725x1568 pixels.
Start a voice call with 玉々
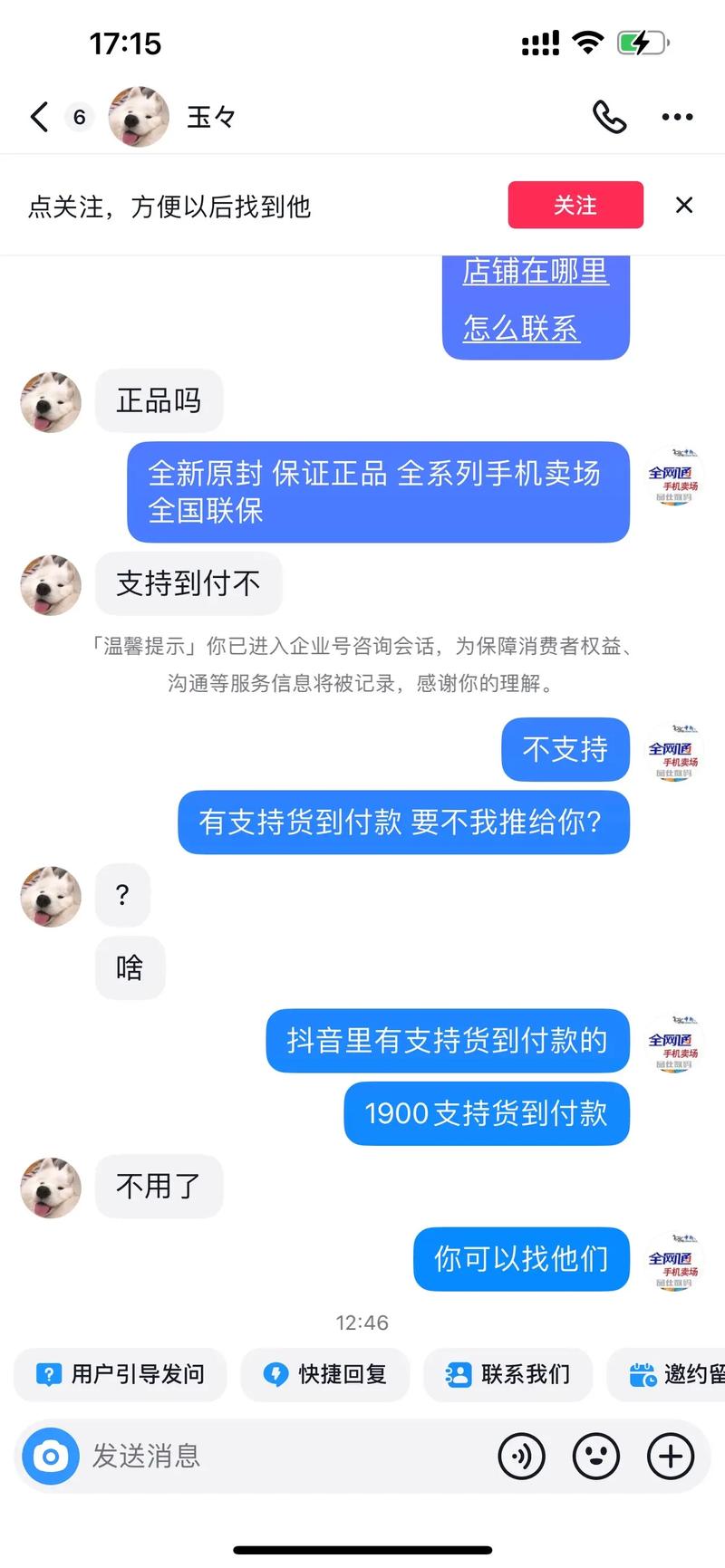pyautogui.click(x=609, y=117)
